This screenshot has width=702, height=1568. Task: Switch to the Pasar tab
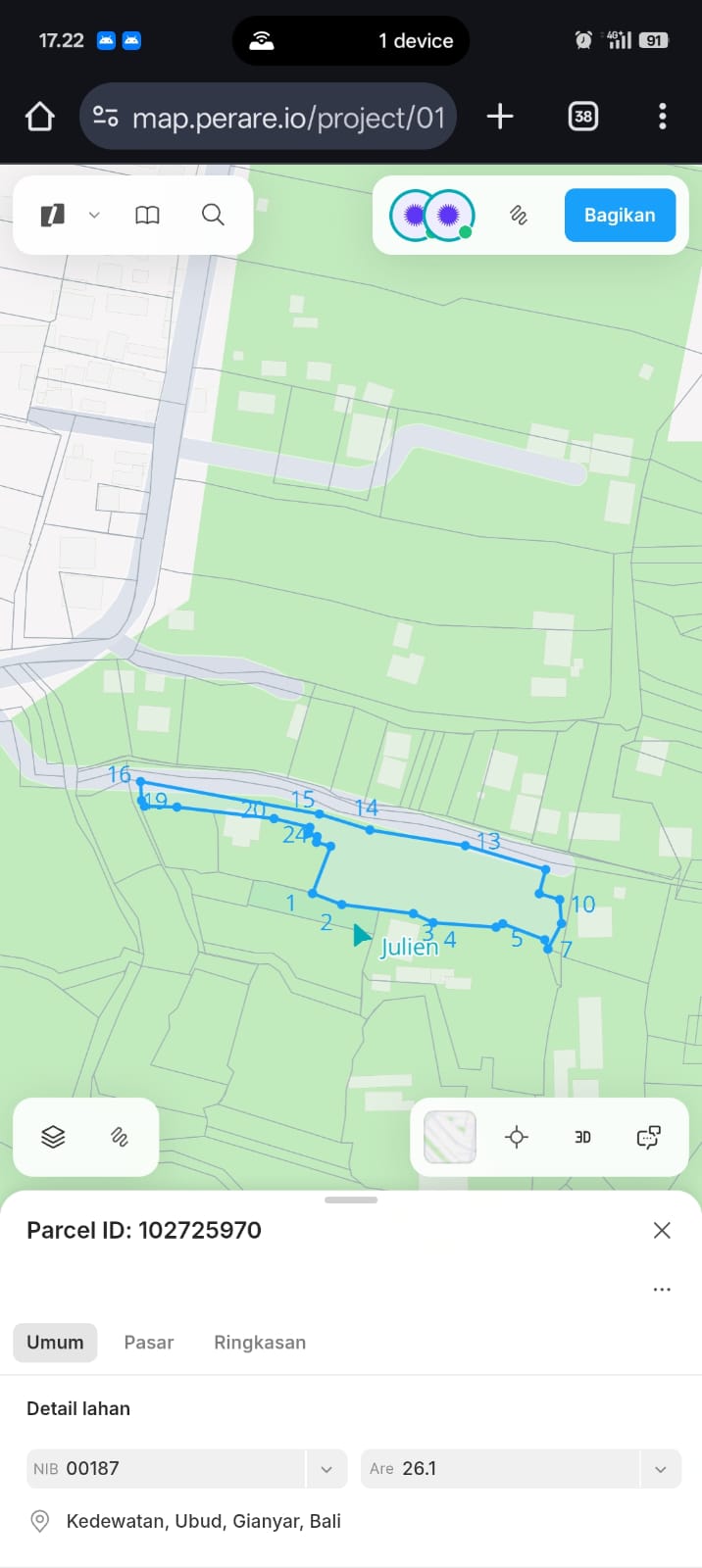[149, 1343]
